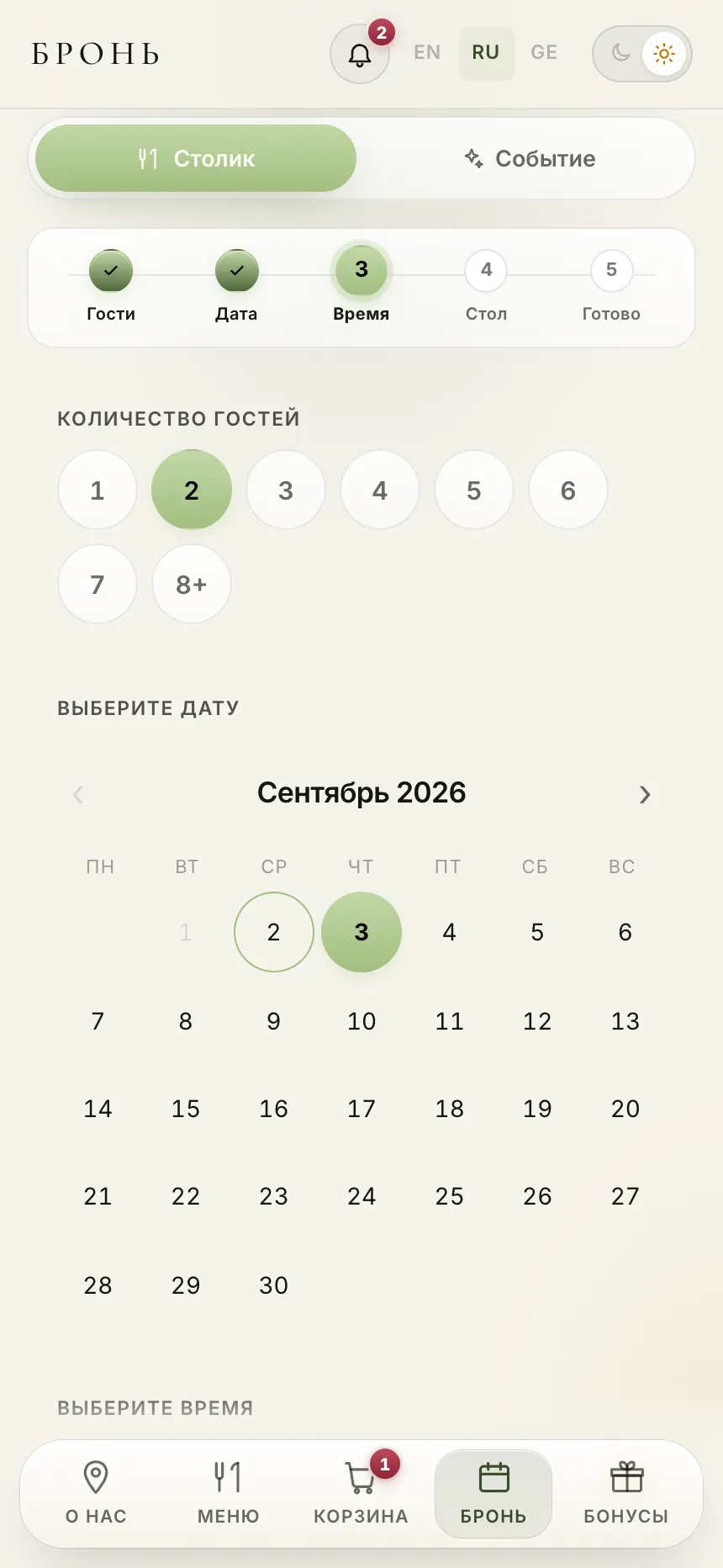Choose September 12 date
723x1568 pixels.
pyautogui.click(x=537, y=1021)
